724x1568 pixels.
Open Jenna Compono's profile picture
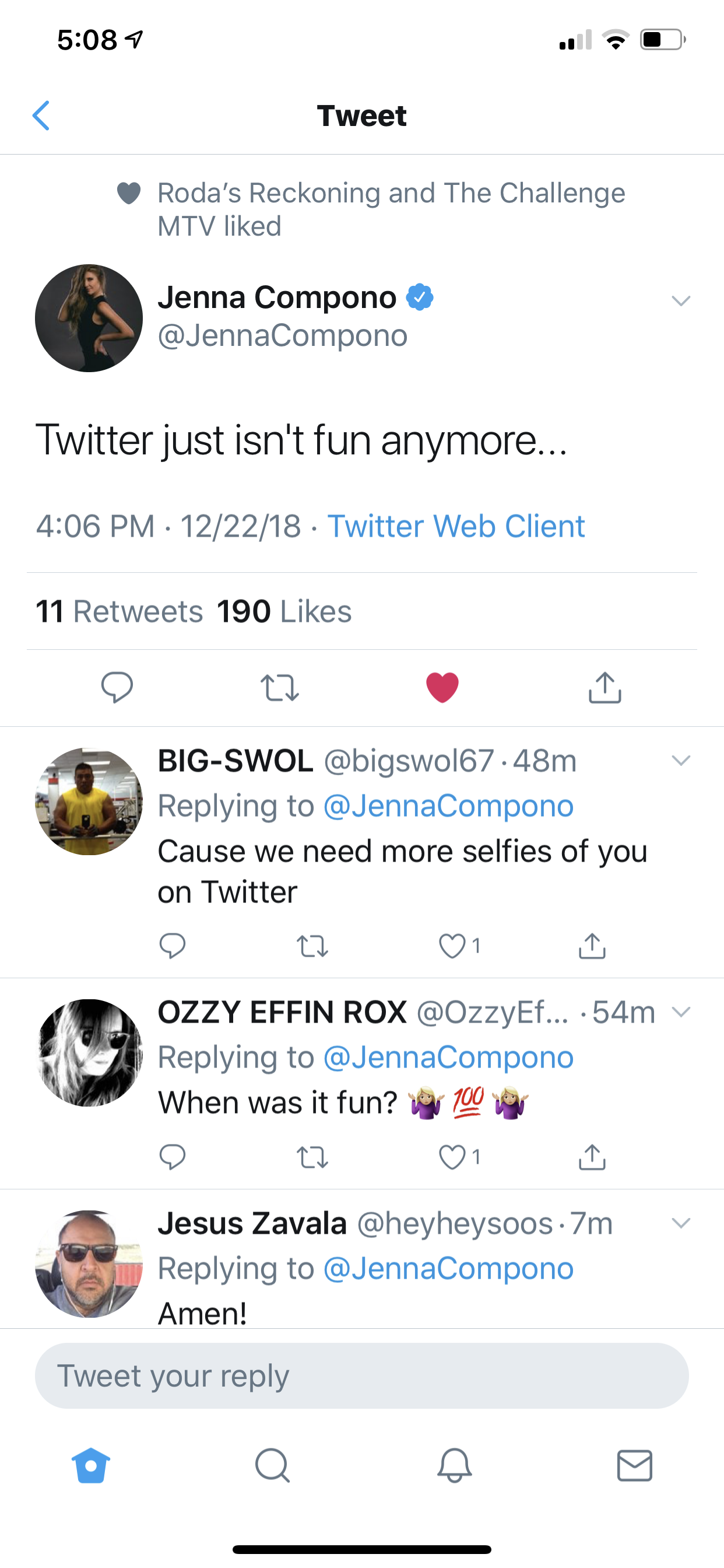click(89, 318)
